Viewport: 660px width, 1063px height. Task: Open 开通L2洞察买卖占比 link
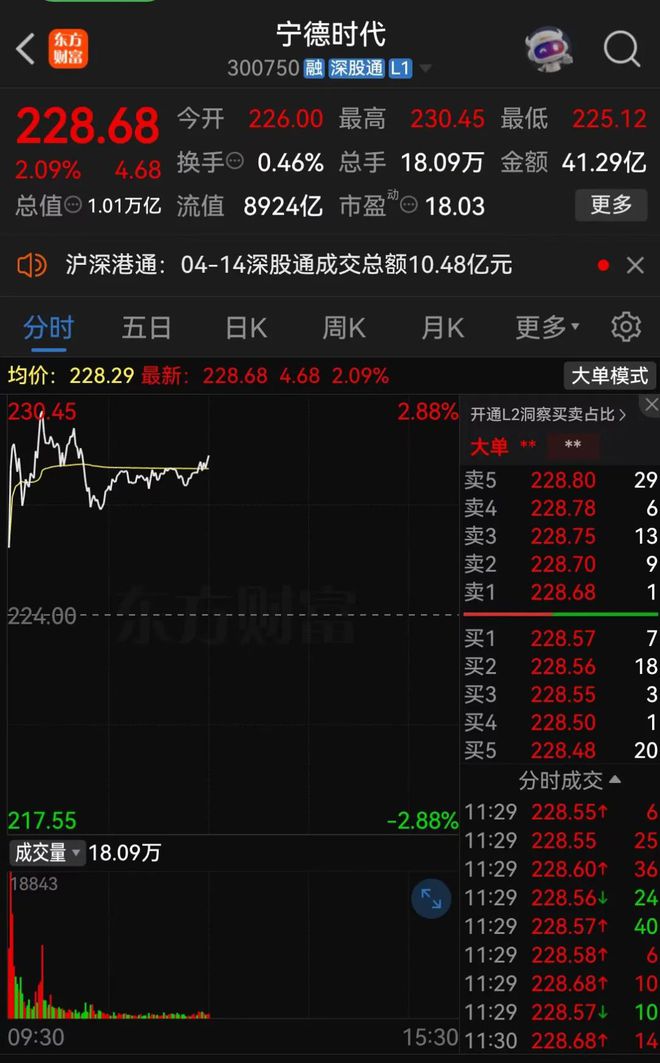pos(548,414)
